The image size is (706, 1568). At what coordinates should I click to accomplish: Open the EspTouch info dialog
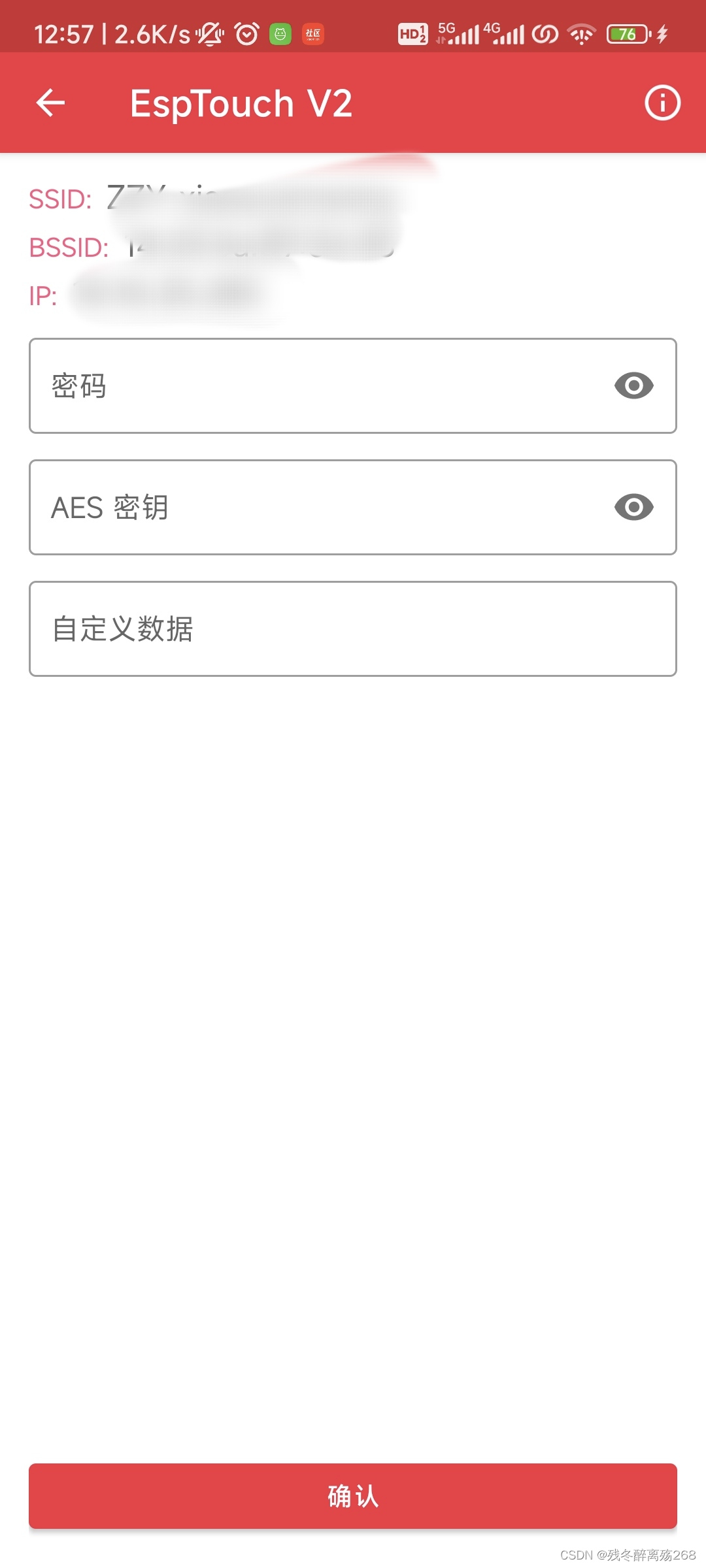click(662, 103)
